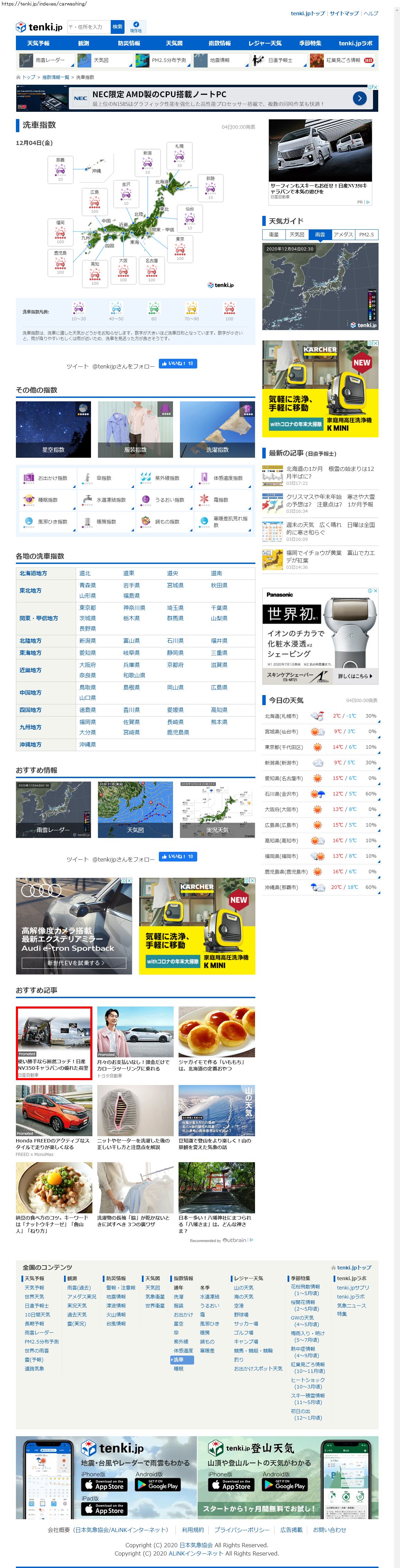Like the page with the いいね button
Viewport: 400px width, 1568px height.
point(177,363)
